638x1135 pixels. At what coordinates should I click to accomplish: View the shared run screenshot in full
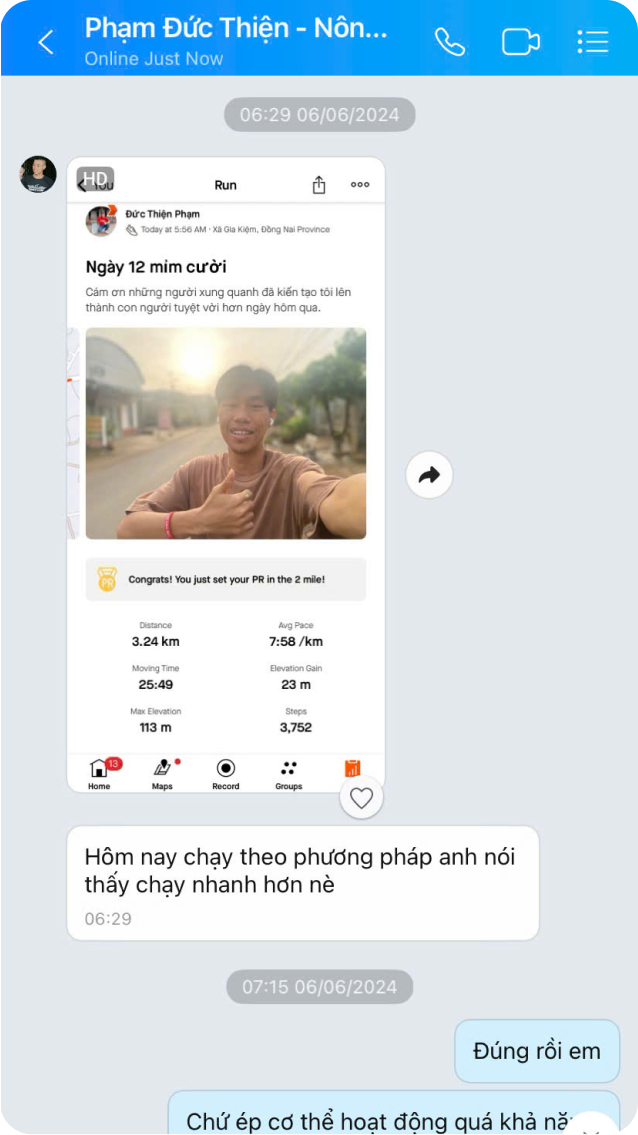[226, 474]
